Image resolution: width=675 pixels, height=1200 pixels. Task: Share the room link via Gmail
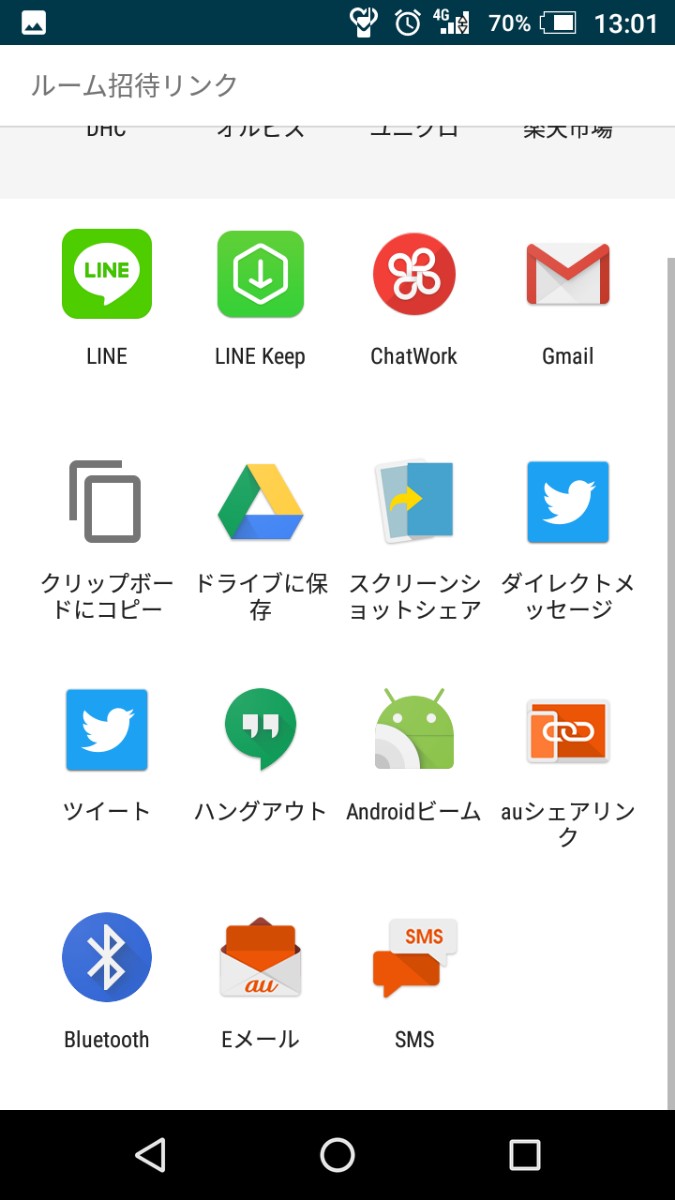pyautogui.click(x=567, y=275)
